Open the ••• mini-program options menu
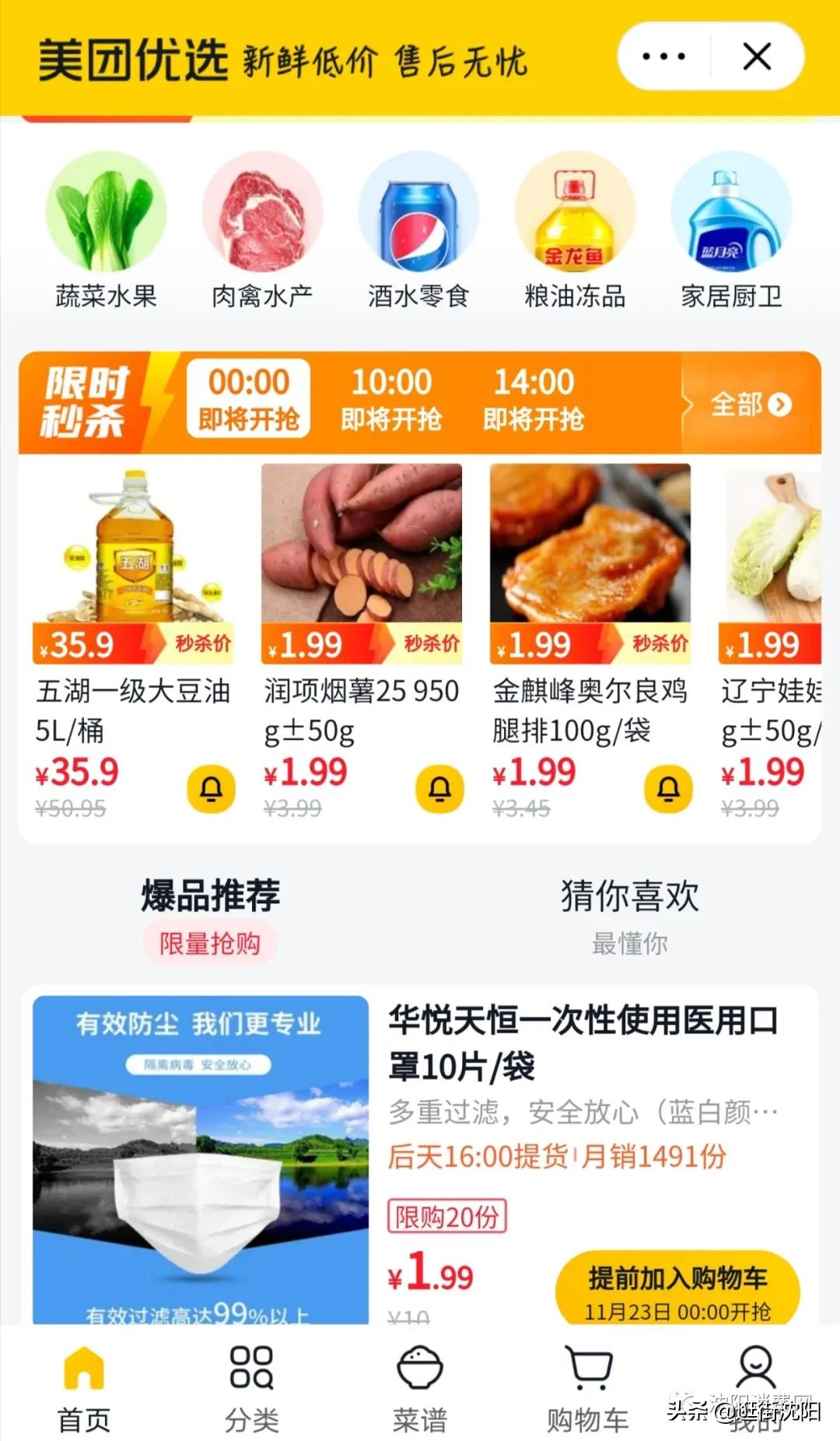 coord(663,56)
